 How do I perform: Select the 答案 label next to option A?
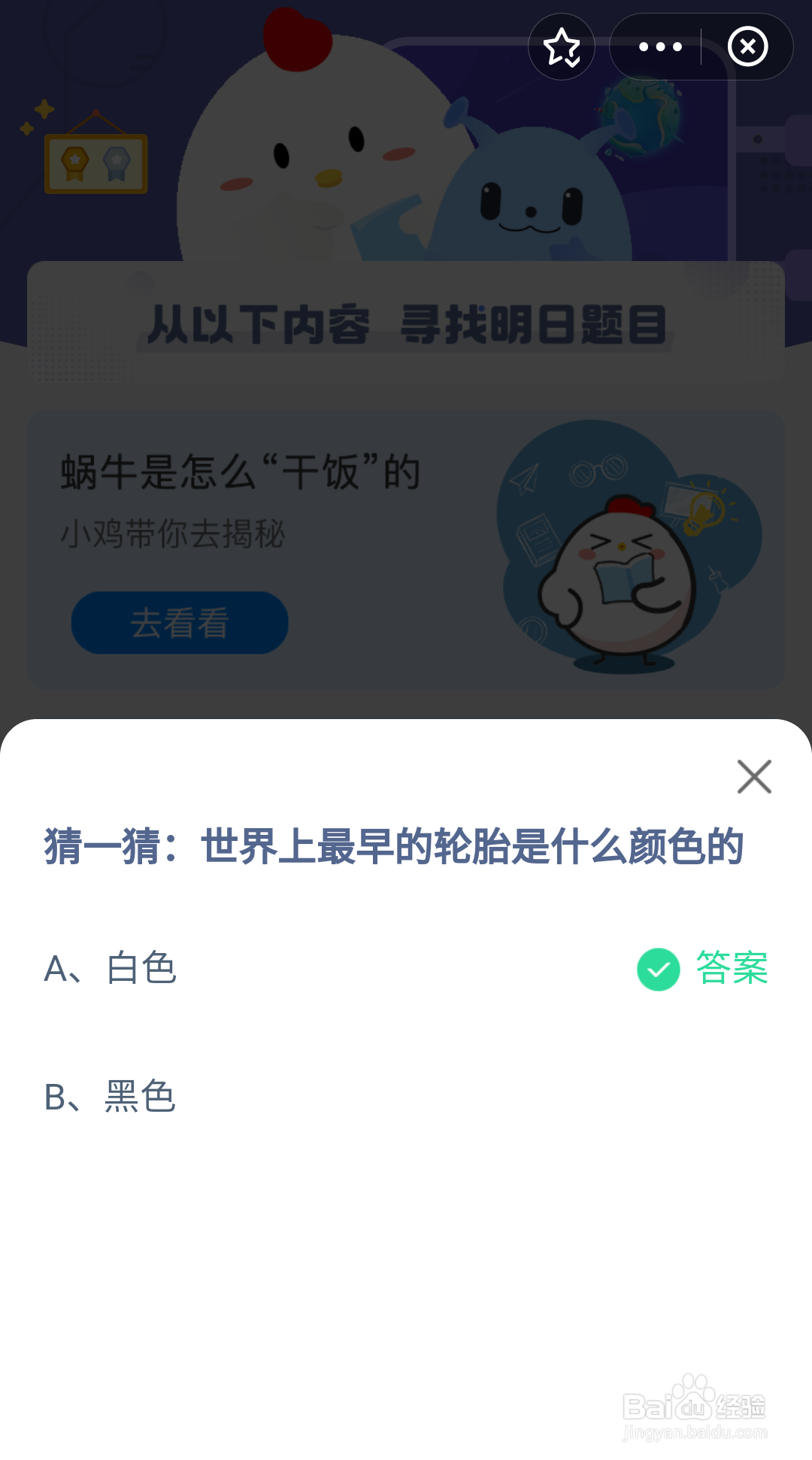(x=730, y=969)
